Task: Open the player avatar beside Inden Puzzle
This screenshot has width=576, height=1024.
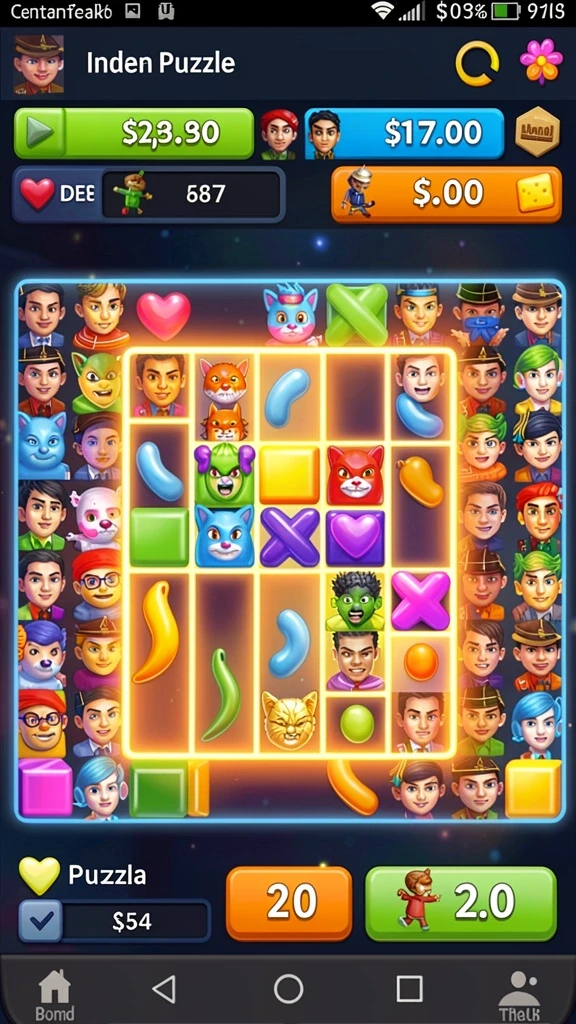Action: click(39, 64)
